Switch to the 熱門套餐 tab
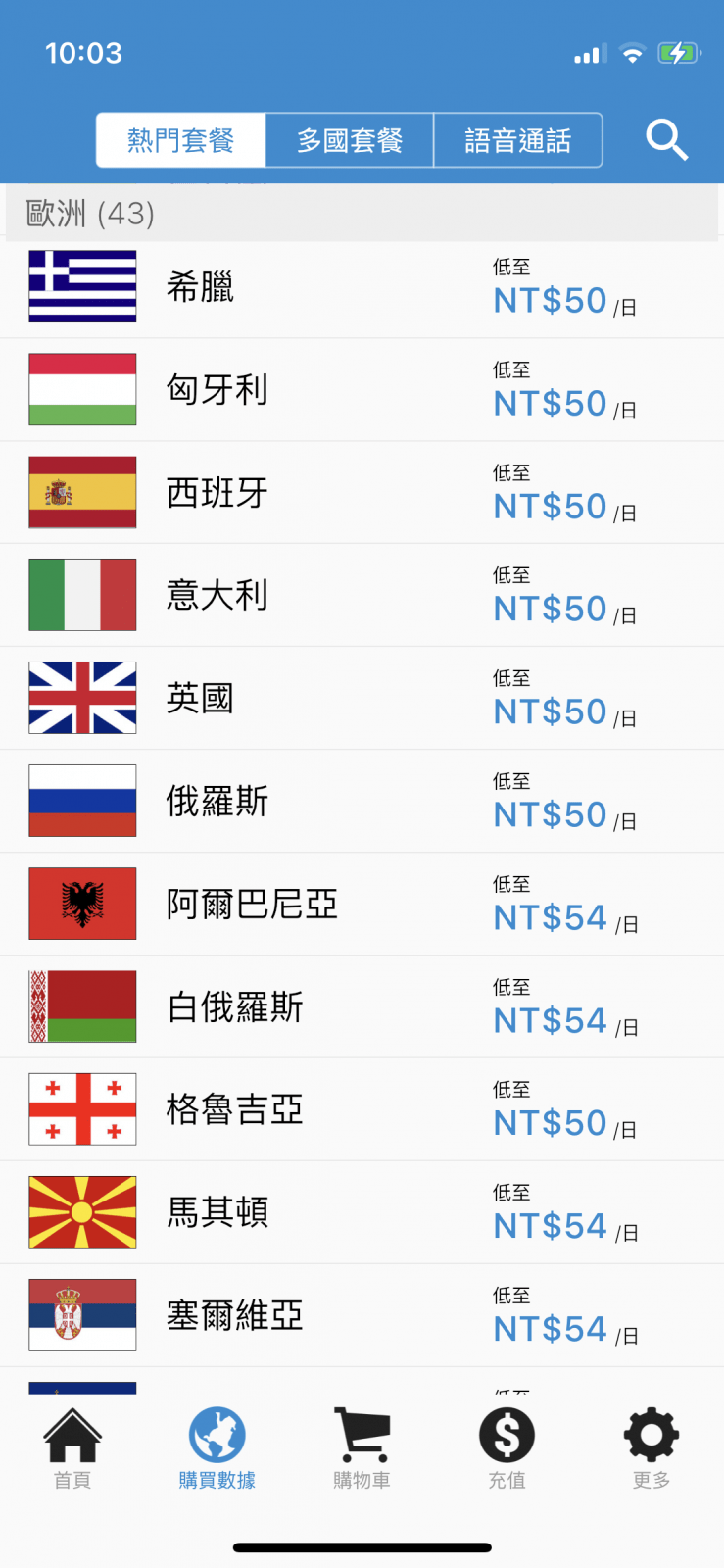 (181, 140)
